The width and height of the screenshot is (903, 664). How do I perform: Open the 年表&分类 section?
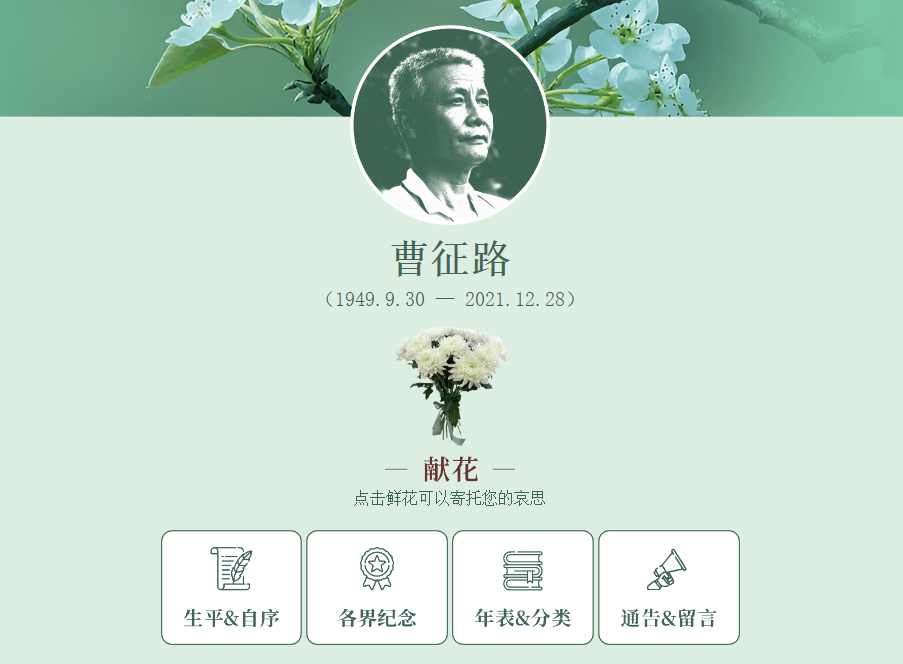click(522, 588)
